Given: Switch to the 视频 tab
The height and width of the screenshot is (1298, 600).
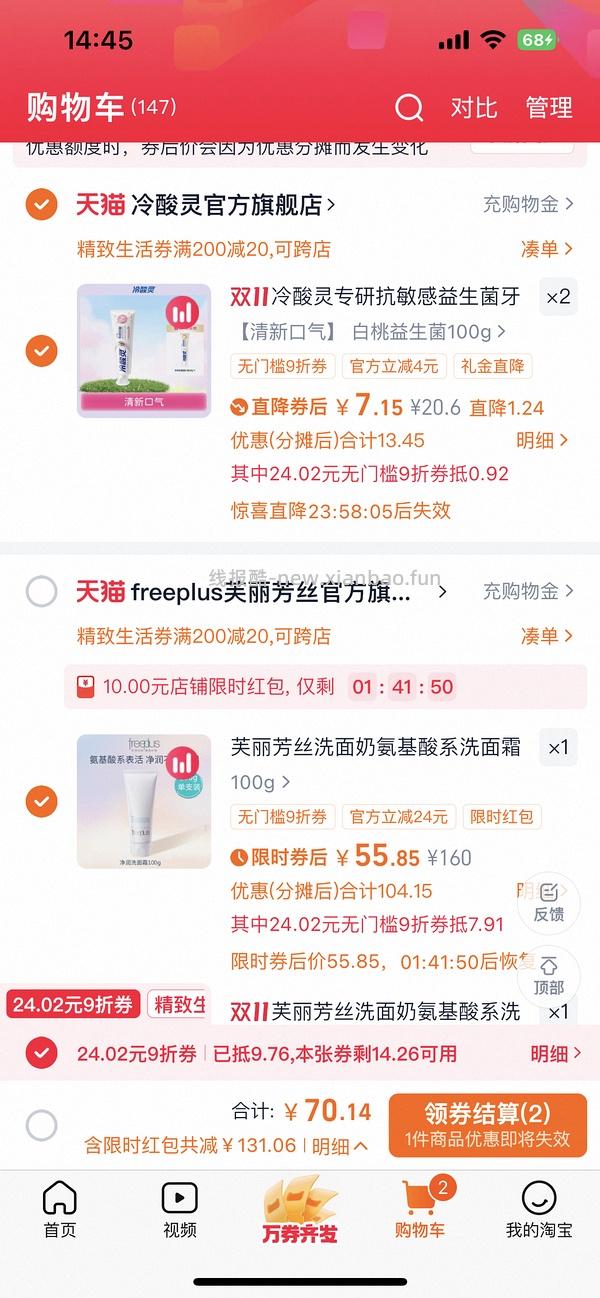Looking at the screenshot, I should tap(179, 1210).
